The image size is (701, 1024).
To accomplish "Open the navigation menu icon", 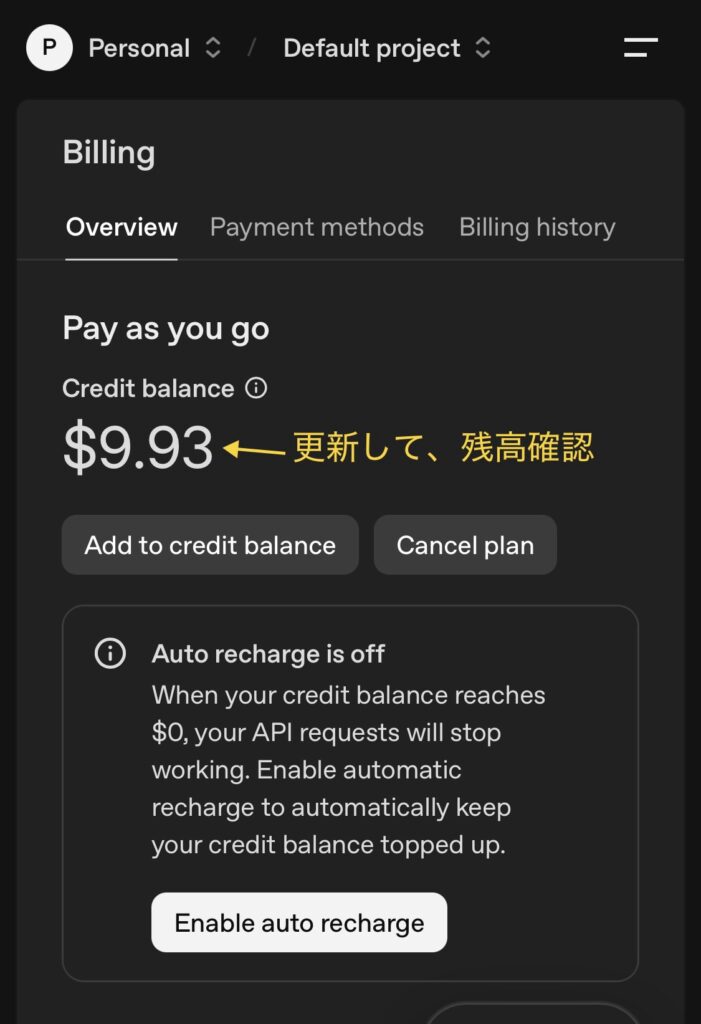I will pos(640,48).
